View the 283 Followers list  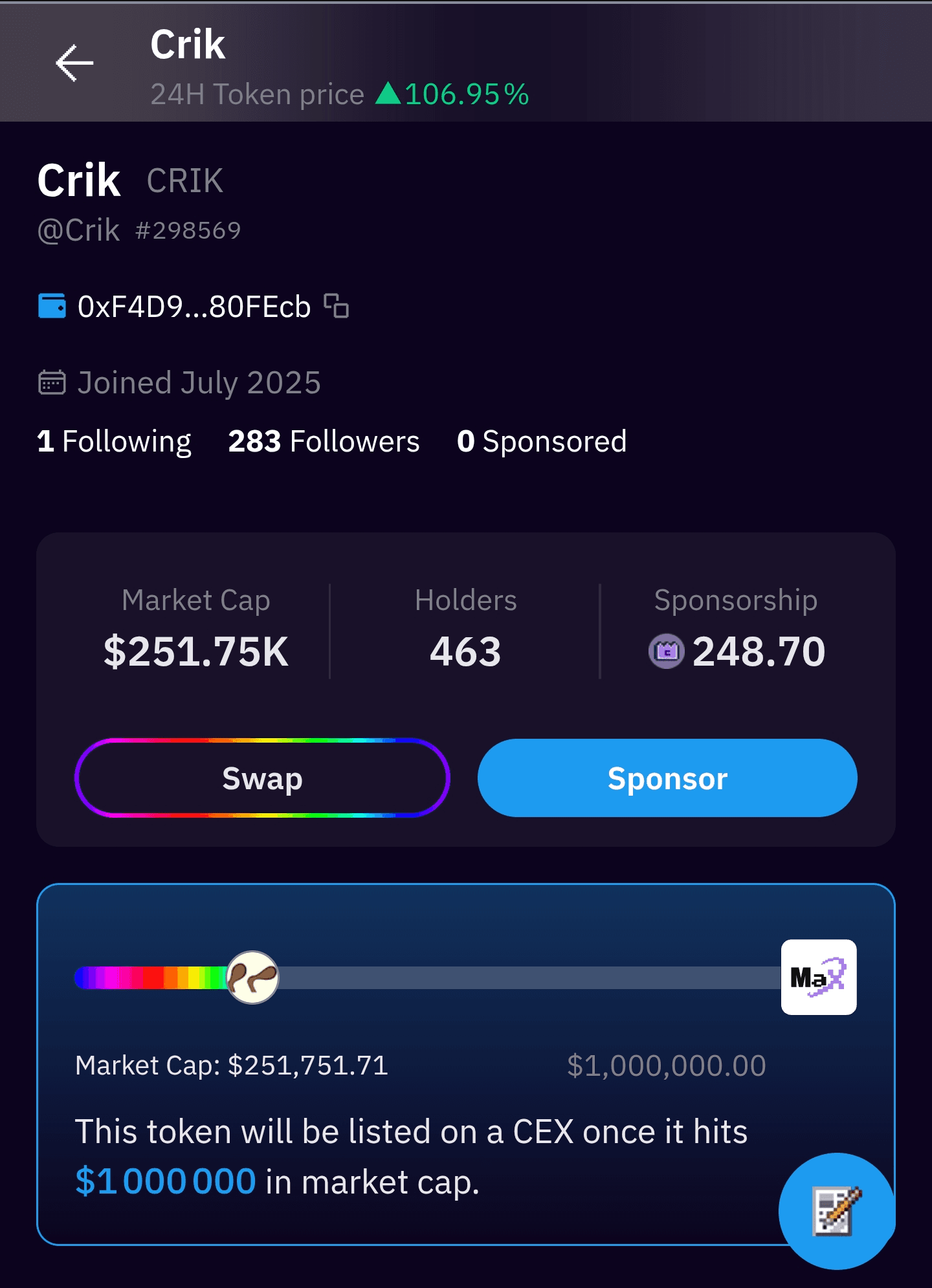click(x=324, y=441)
